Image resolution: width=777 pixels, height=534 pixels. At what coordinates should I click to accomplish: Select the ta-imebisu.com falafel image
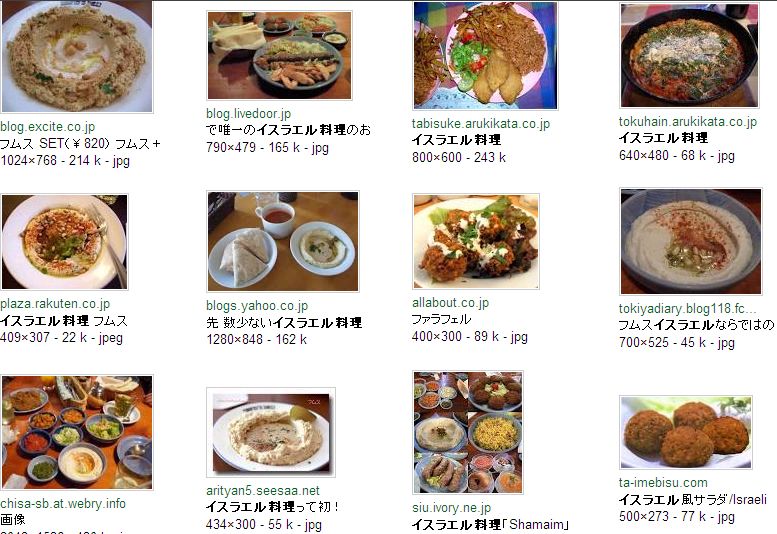[685, 432]
